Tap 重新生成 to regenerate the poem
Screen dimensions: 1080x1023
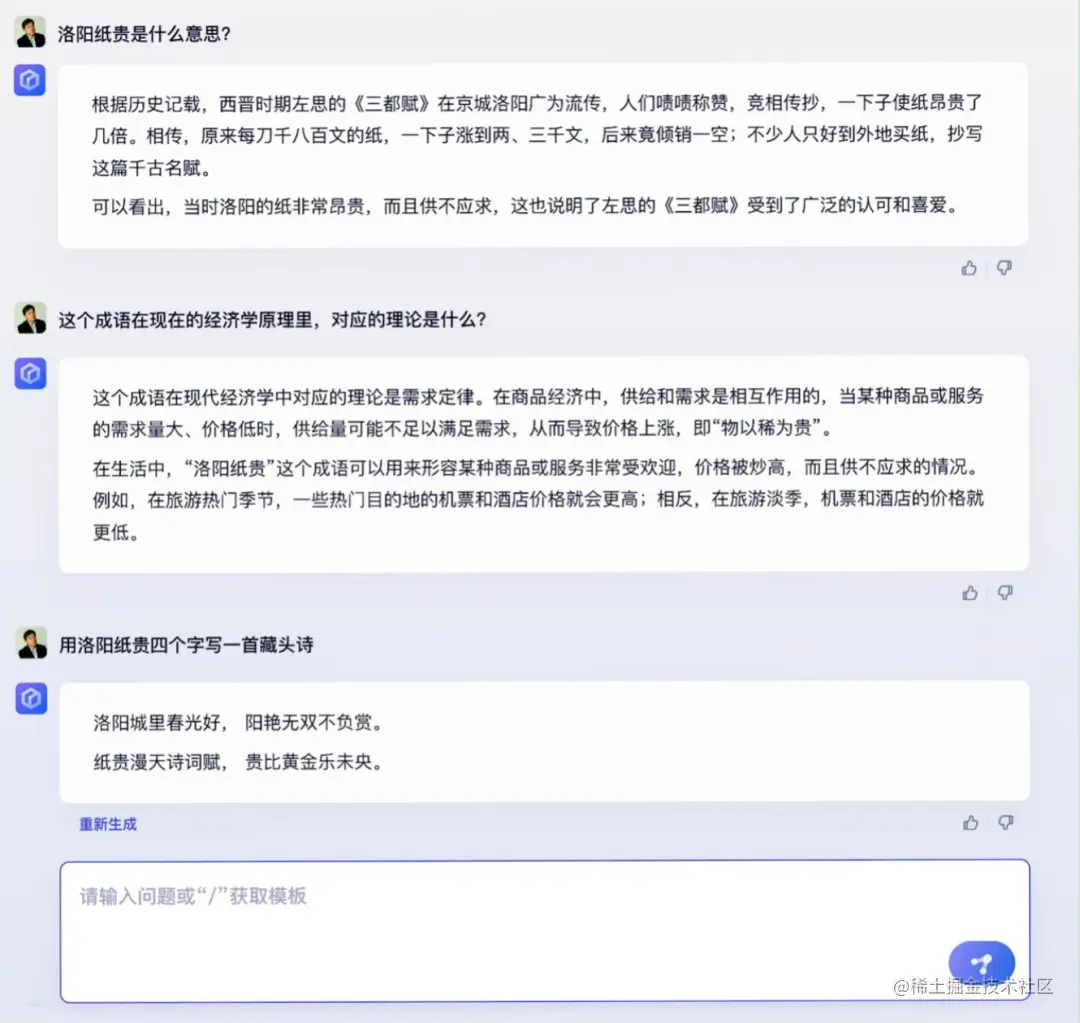108,825
